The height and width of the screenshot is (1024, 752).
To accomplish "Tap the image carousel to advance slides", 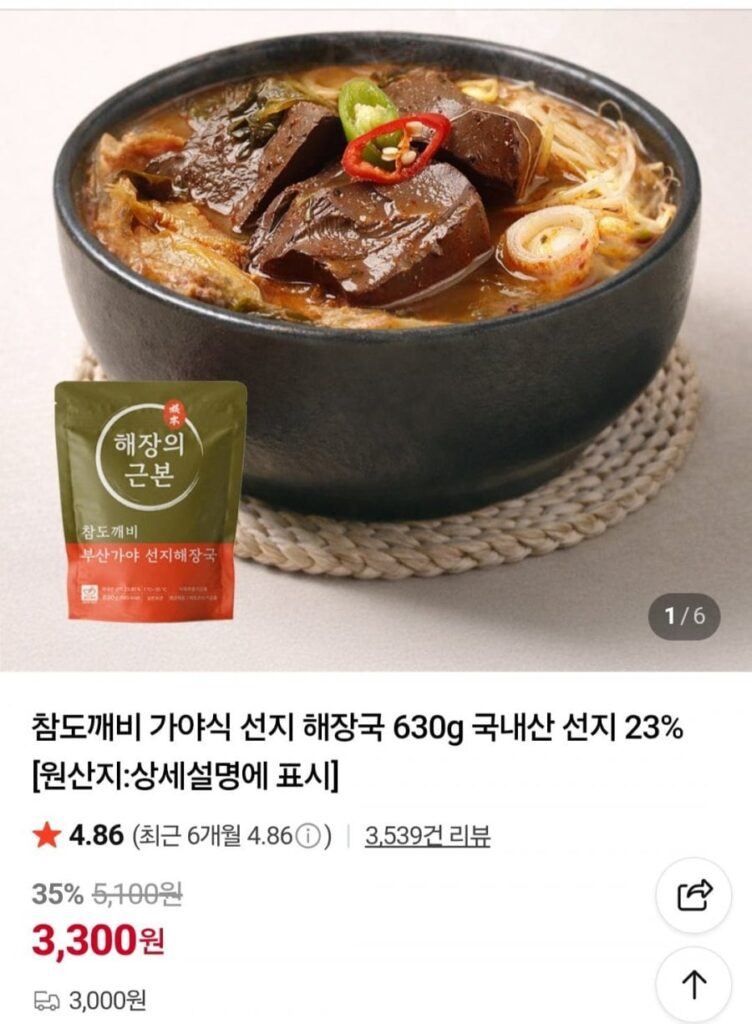I will (x=376, y=330).
